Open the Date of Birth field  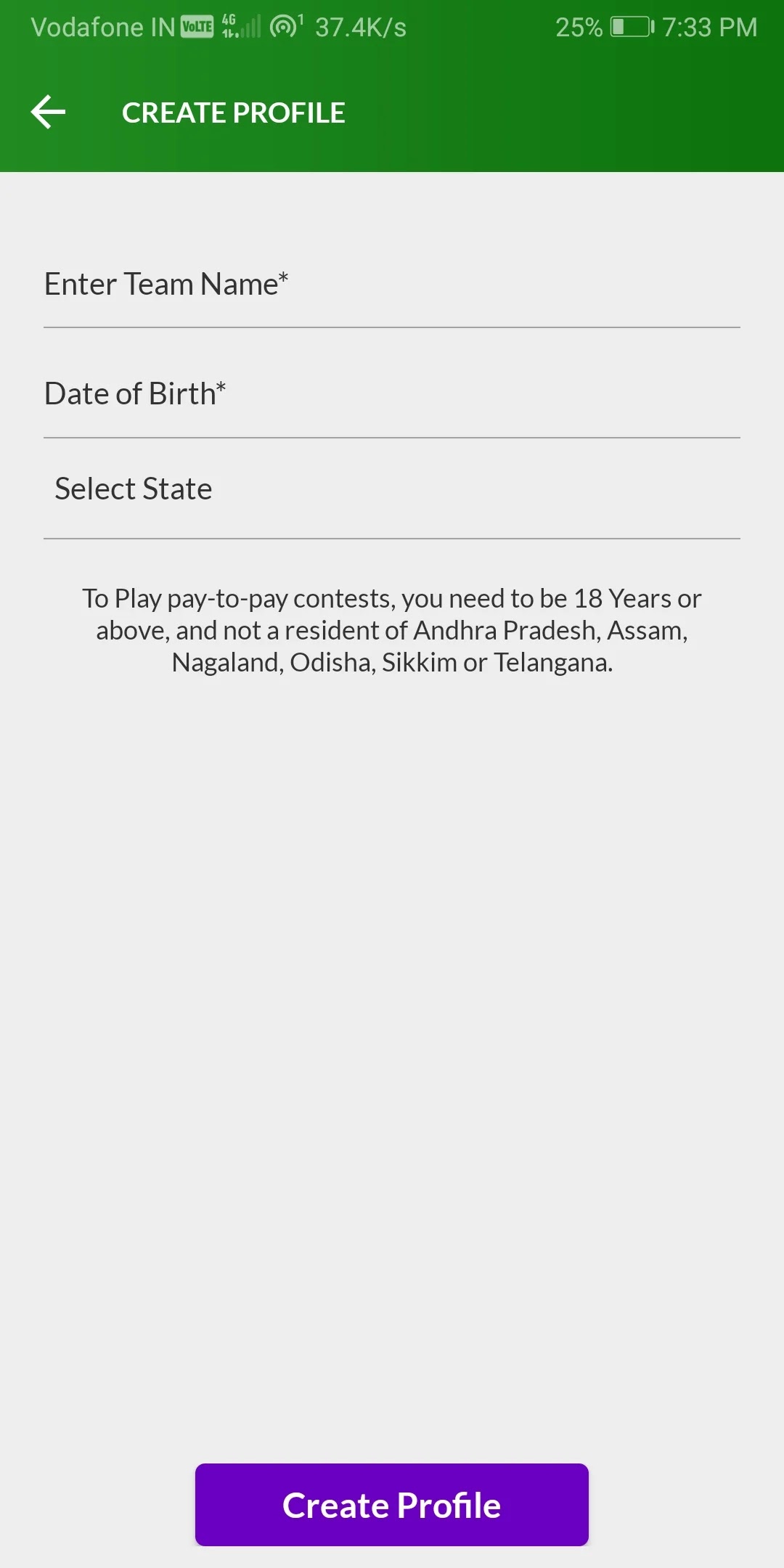392,394
